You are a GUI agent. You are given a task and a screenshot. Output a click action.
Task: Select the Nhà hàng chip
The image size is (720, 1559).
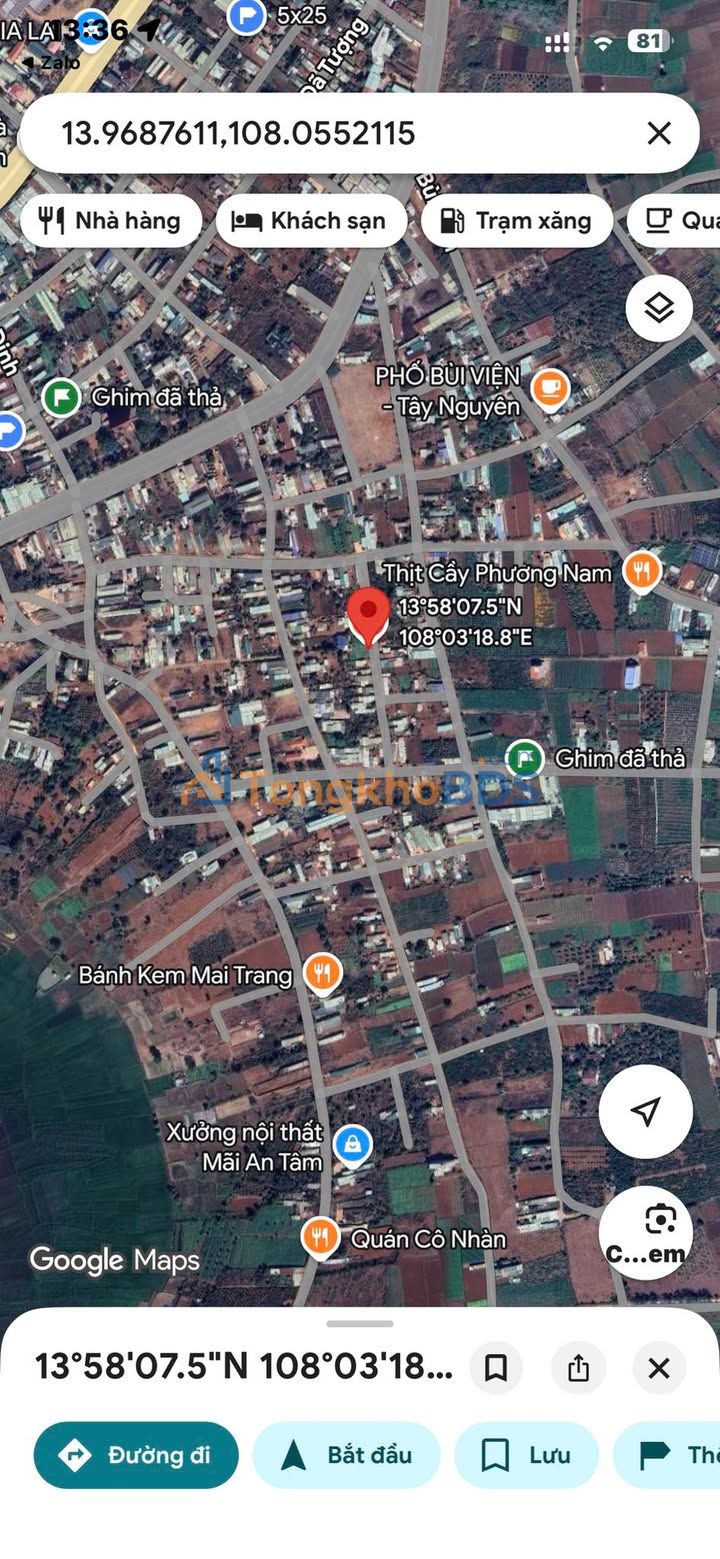click(x=110, y=221)
